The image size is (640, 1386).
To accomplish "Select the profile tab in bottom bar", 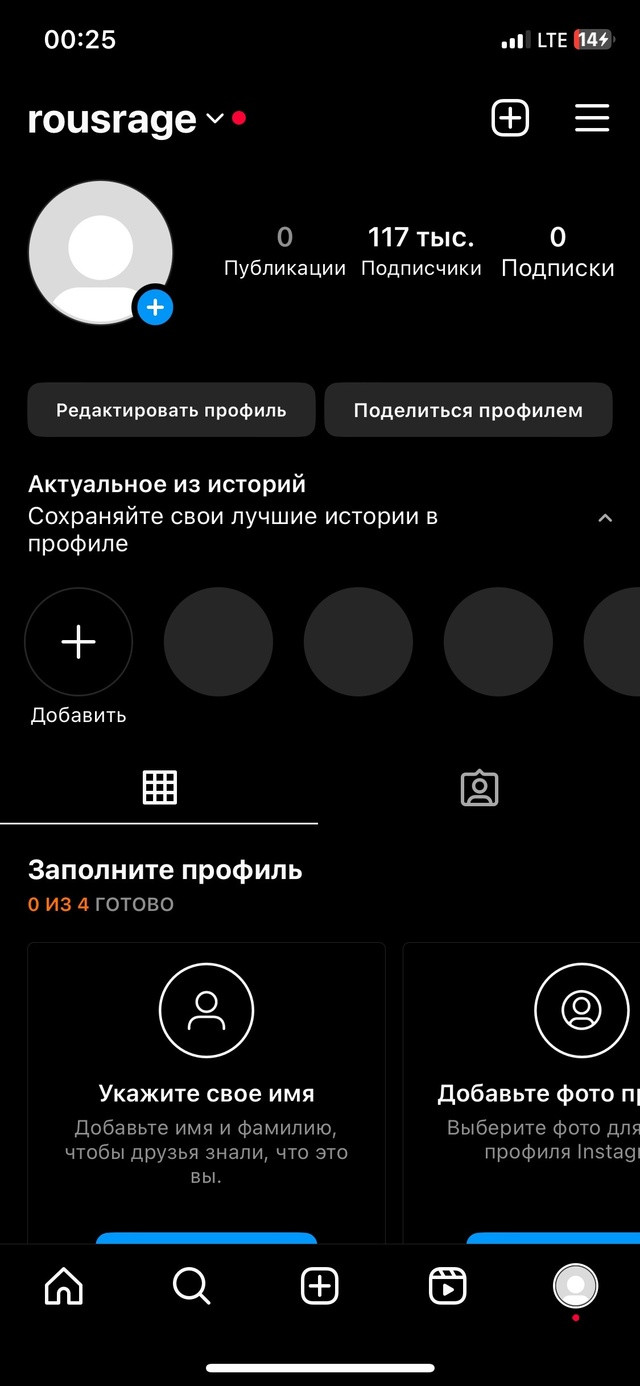I will pos(576,1286).
